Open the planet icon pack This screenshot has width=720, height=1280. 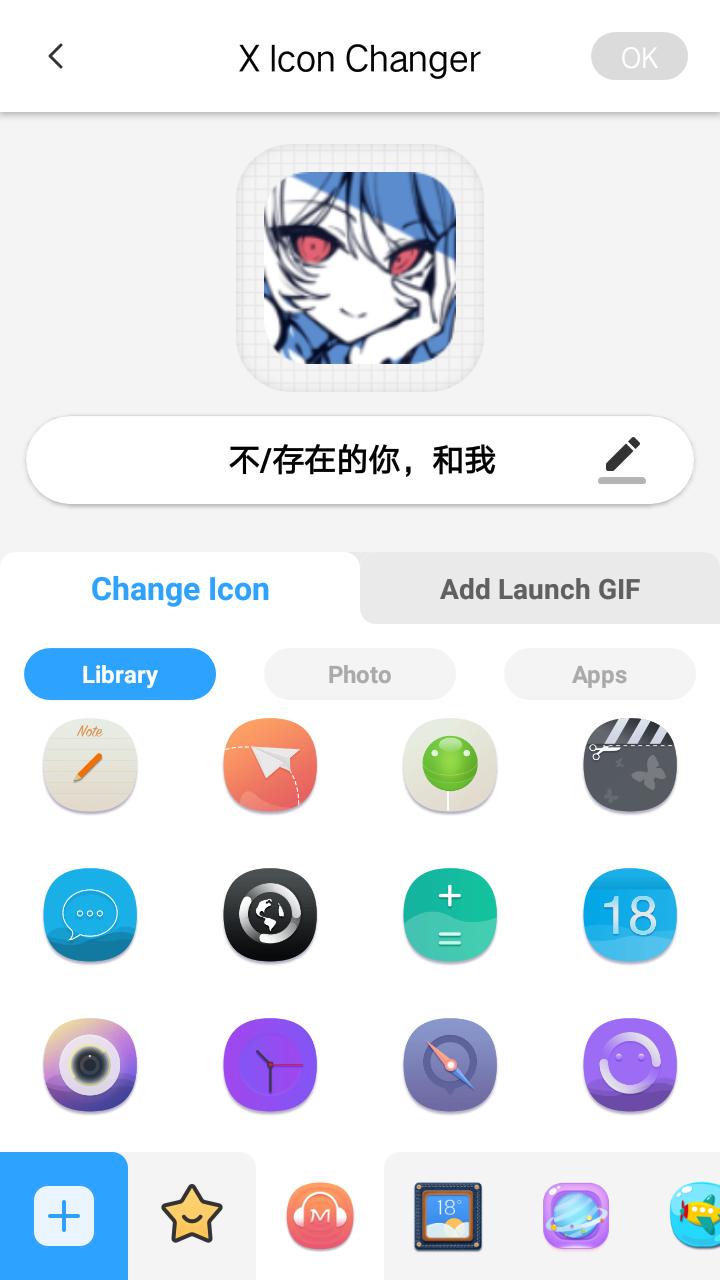point(576,1216)
